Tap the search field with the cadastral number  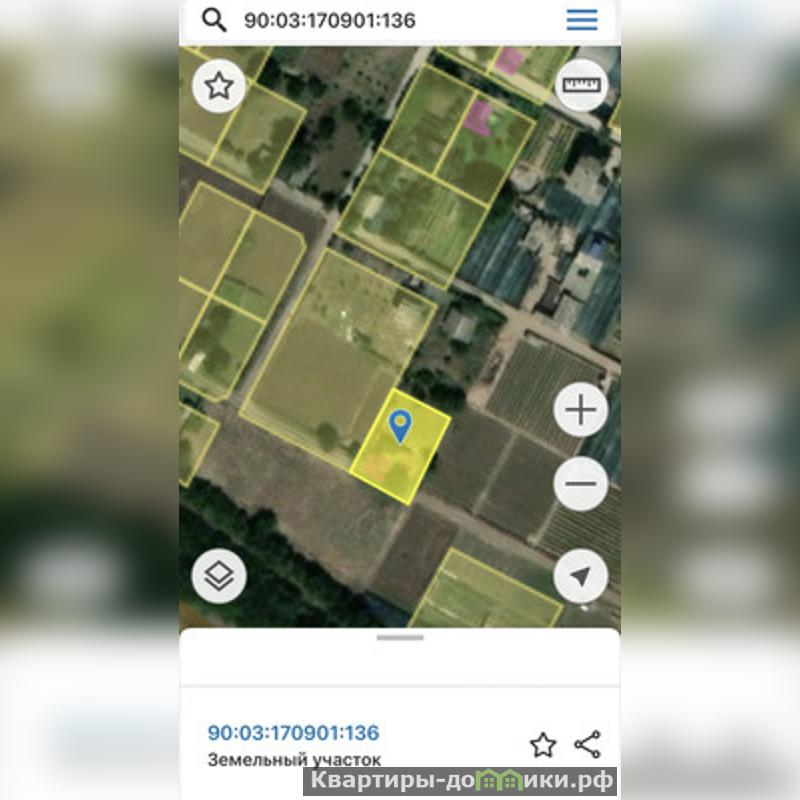click(380, 20)
